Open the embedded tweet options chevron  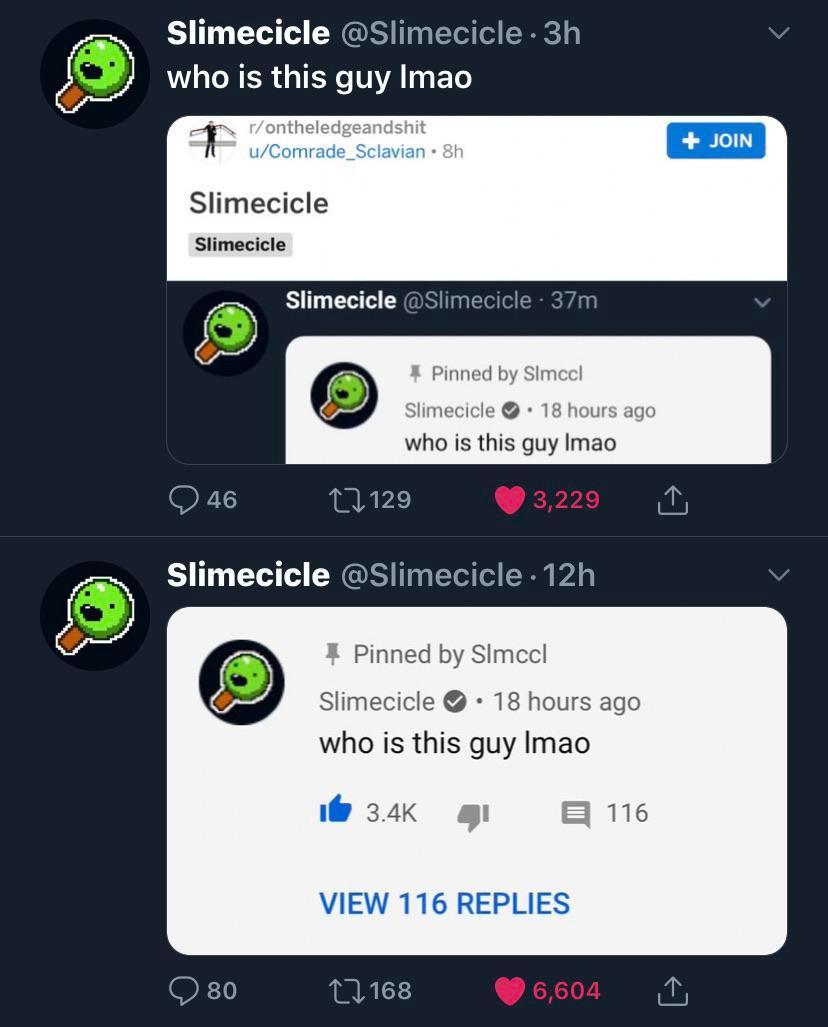(763, 300)
